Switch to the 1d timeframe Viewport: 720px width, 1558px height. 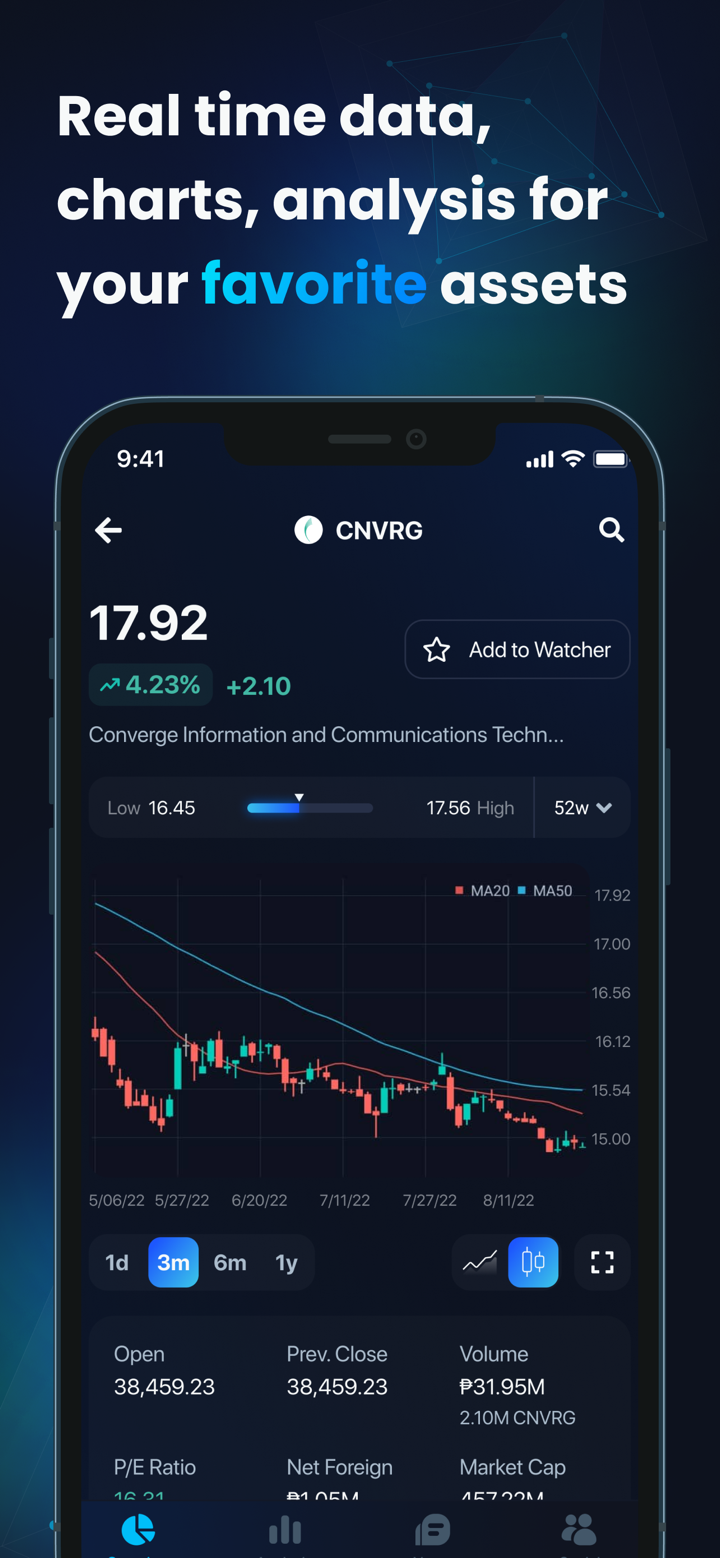[116, 1261]
